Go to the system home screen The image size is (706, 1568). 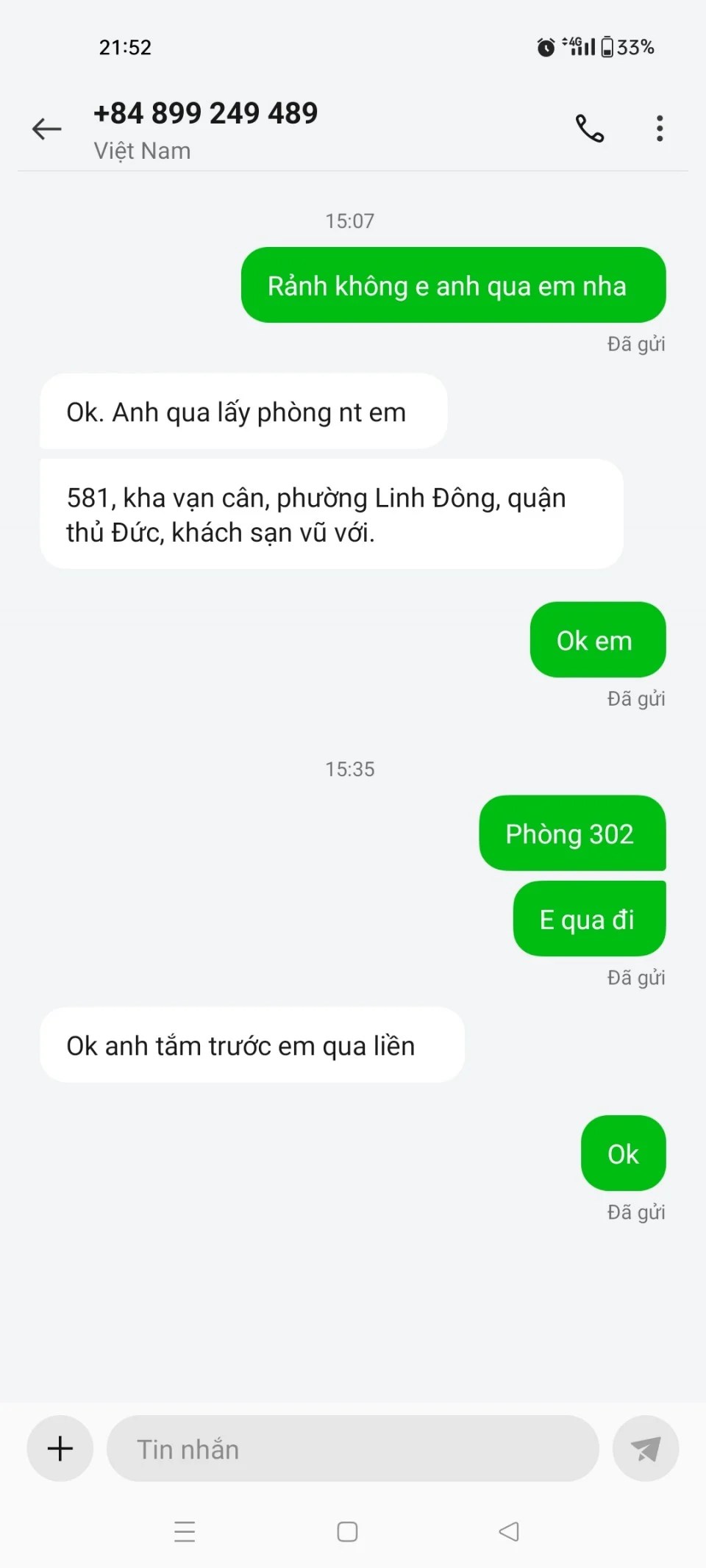(x=347, y=1531)
